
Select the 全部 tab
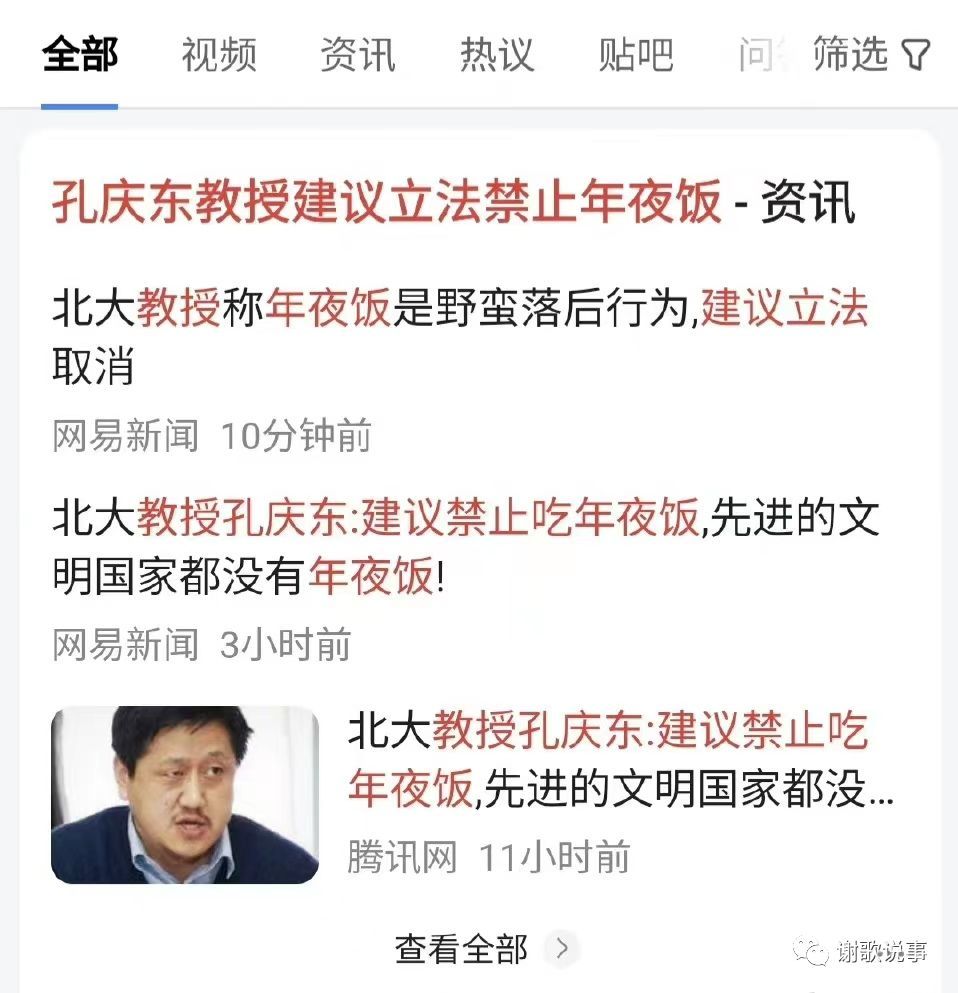[x=80, y=54]
